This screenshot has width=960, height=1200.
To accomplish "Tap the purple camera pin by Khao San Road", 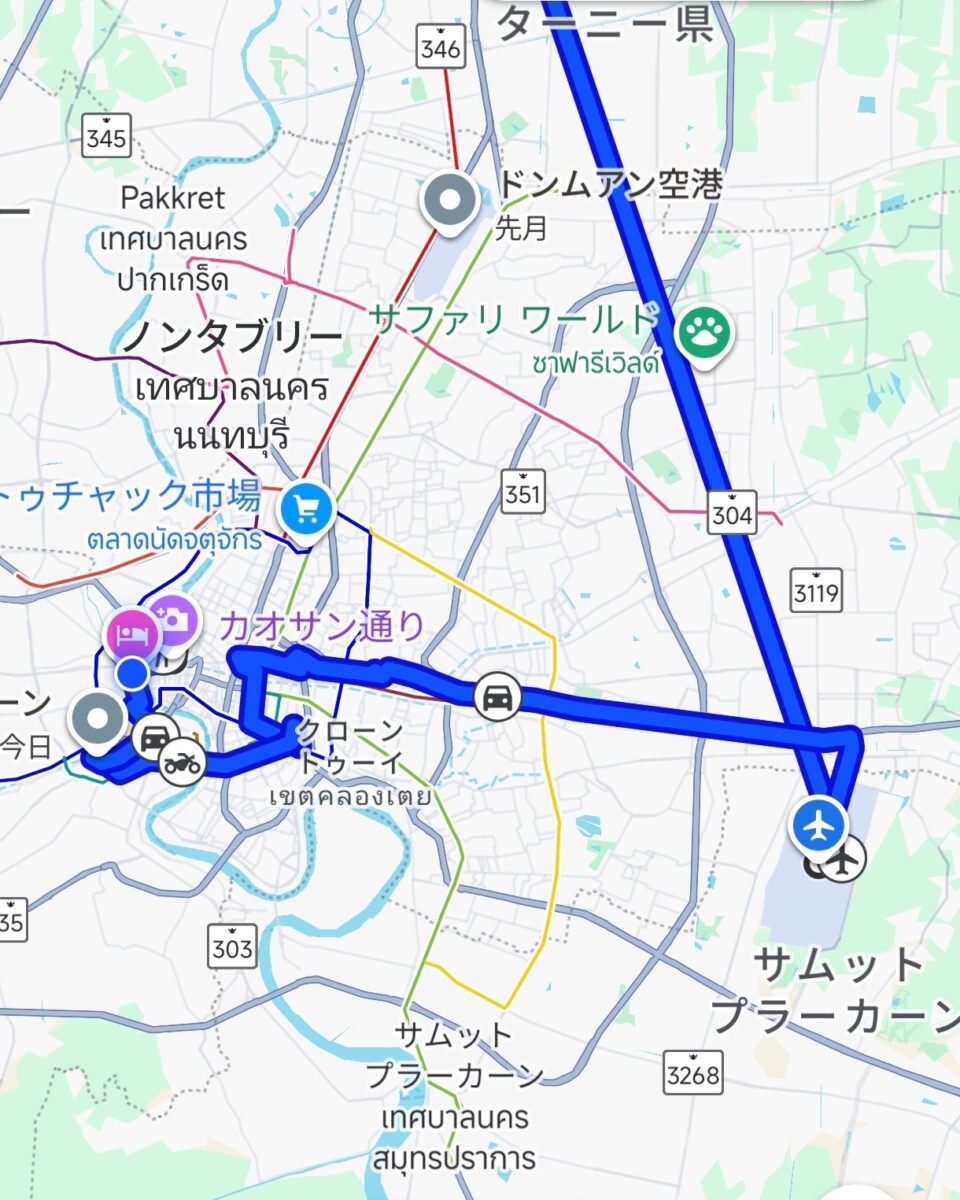I will point(174,620).
